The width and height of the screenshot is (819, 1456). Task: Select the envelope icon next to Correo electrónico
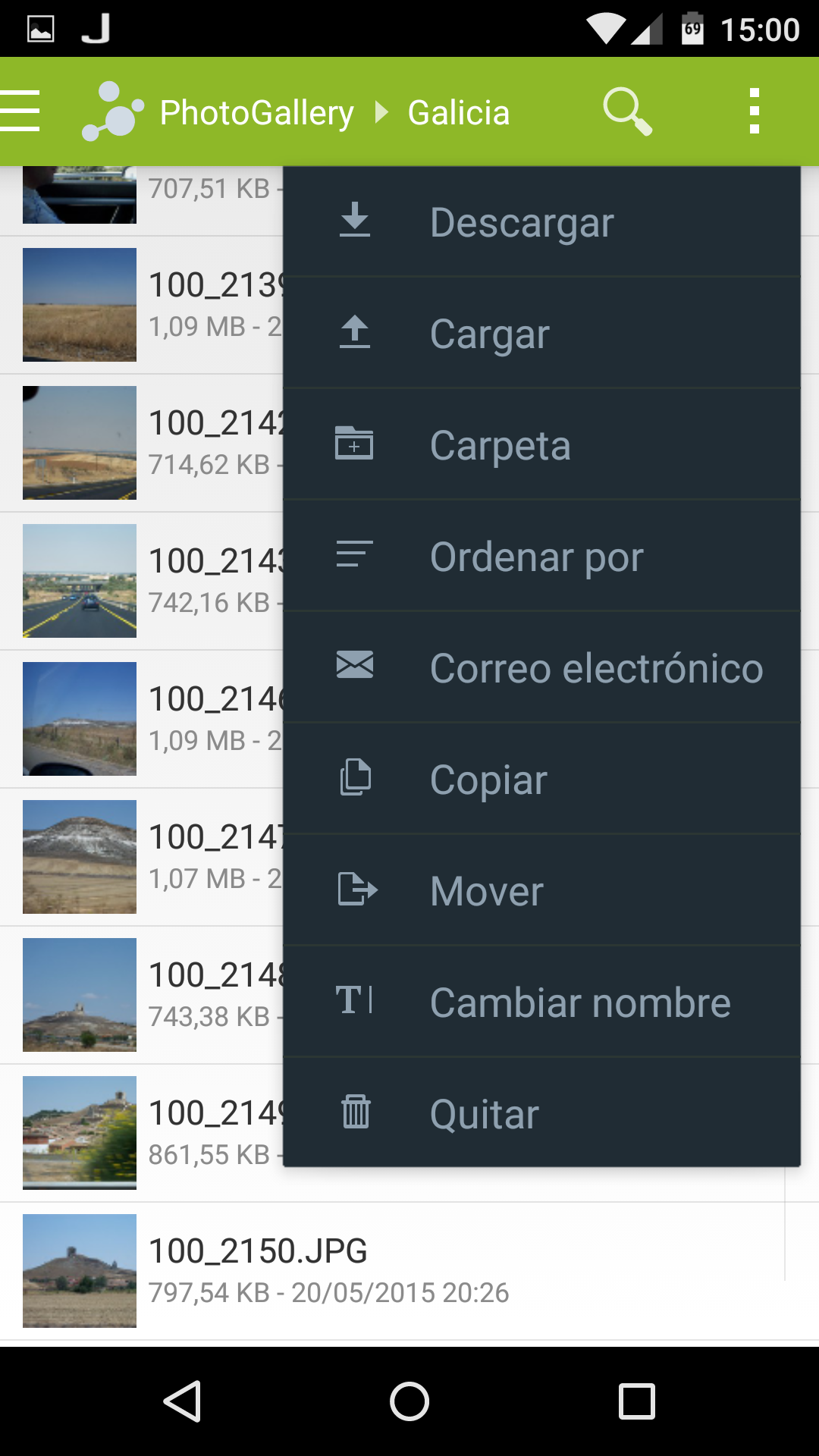click(x=354, y=667)
